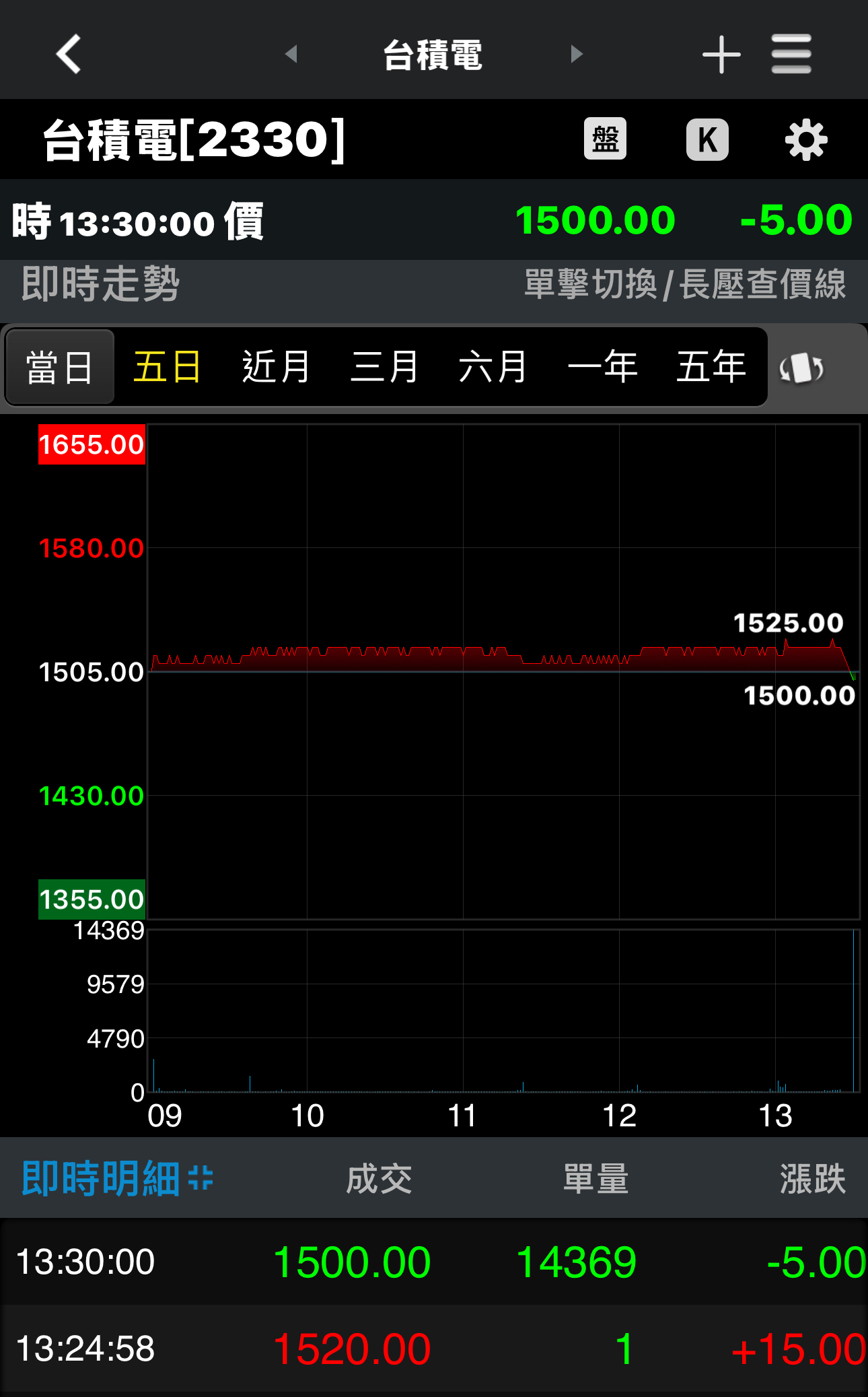Switch to the 五年 range
Screen dimensions: 868x1397
(x=711, y=368)
